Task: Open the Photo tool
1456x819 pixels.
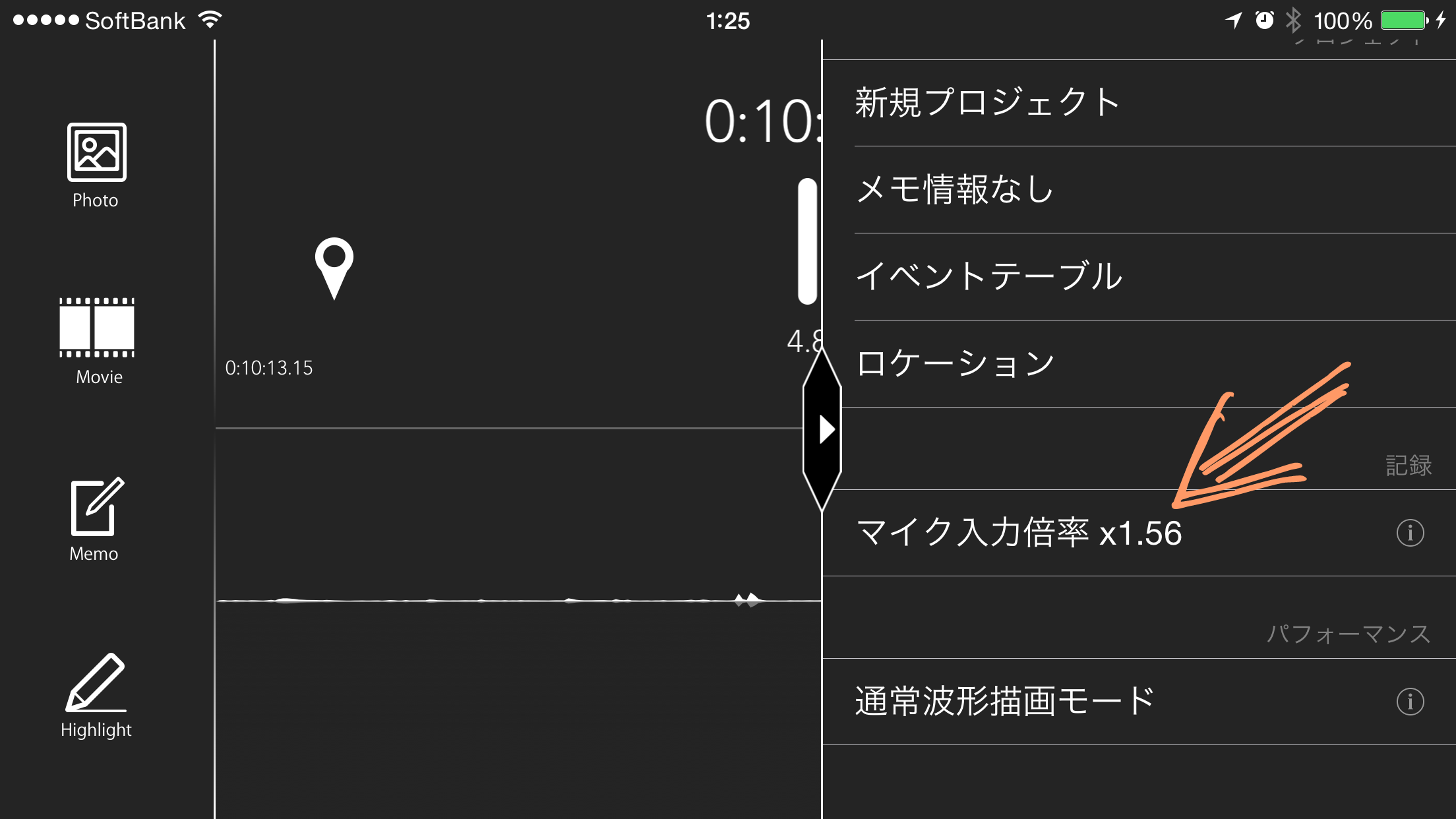Action: pos(96,165)
